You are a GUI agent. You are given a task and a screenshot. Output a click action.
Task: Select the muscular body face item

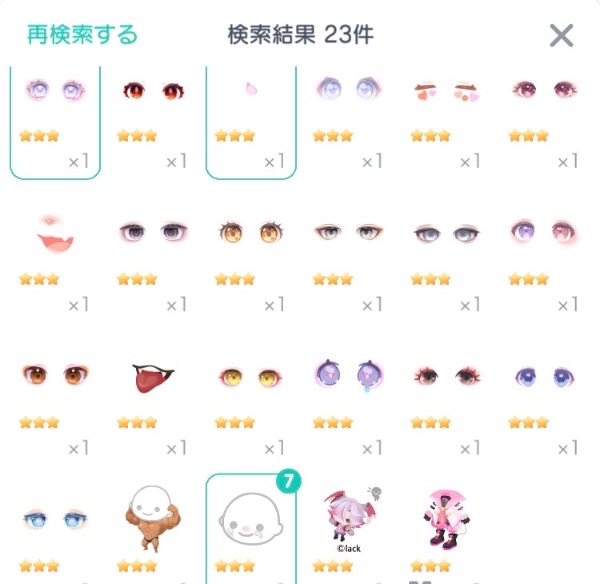pos(153,530)
